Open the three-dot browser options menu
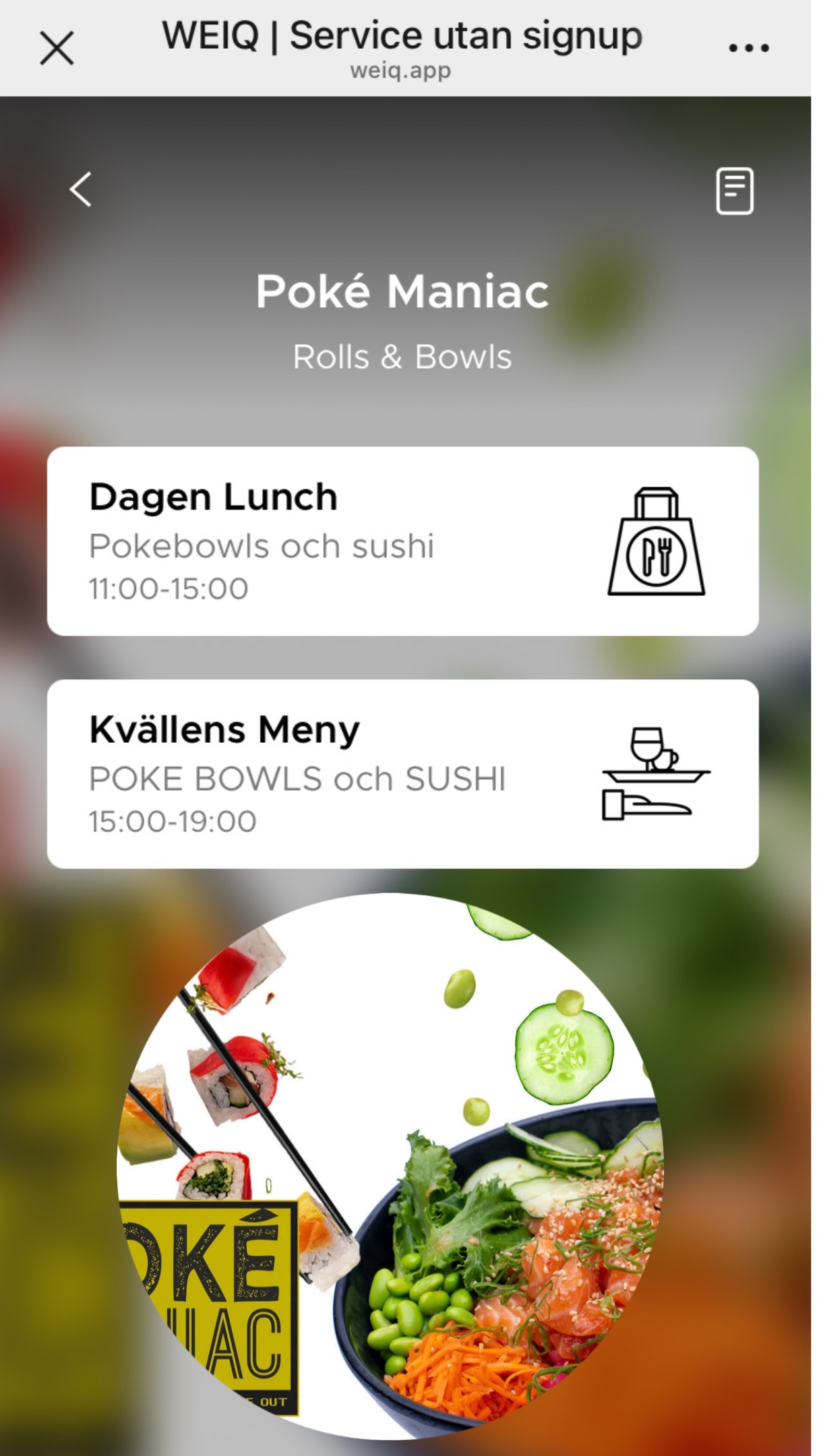The width and height of the screenshot is (819, 1456). point(748,48)
